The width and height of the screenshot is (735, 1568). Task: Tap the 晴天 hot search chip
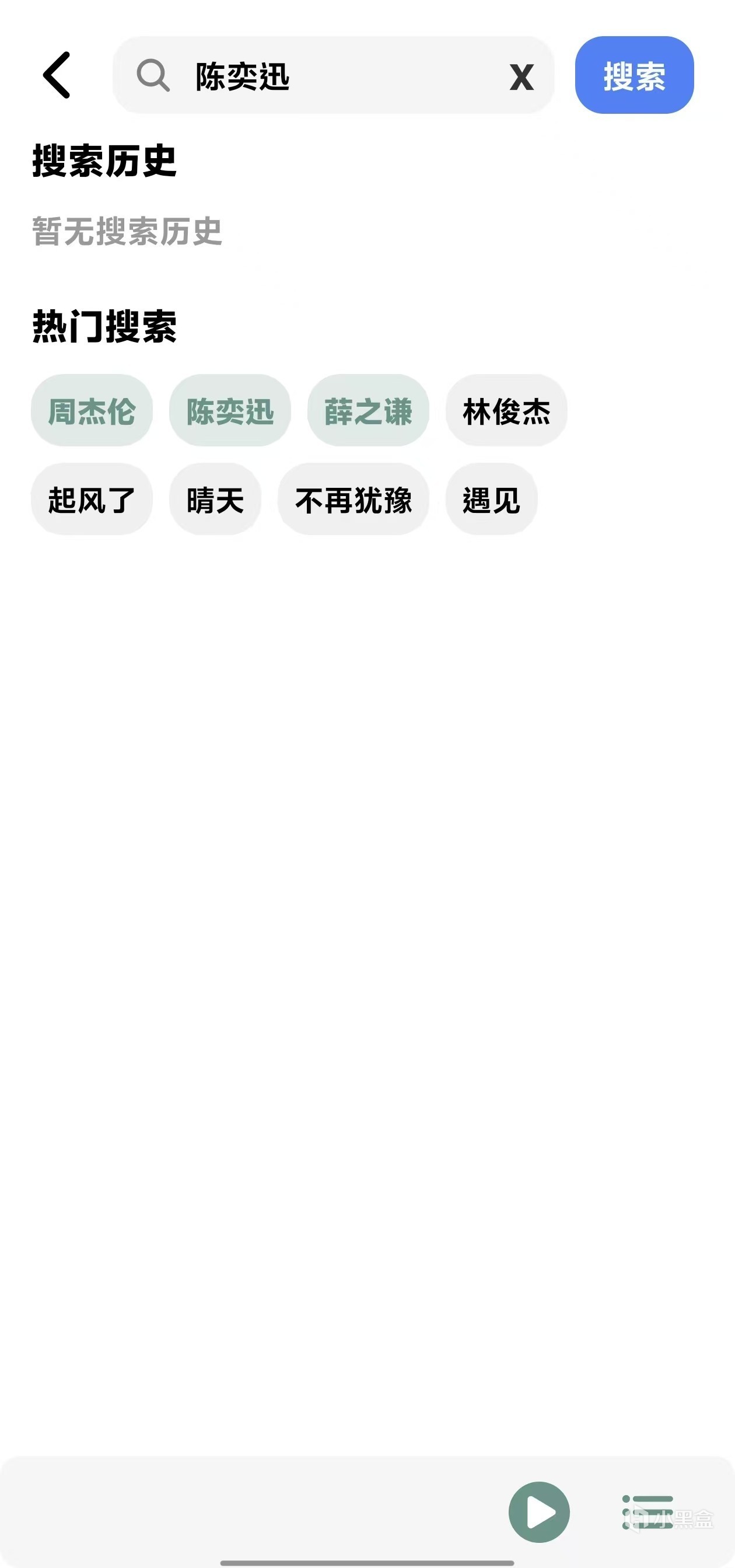coord(215,500)
